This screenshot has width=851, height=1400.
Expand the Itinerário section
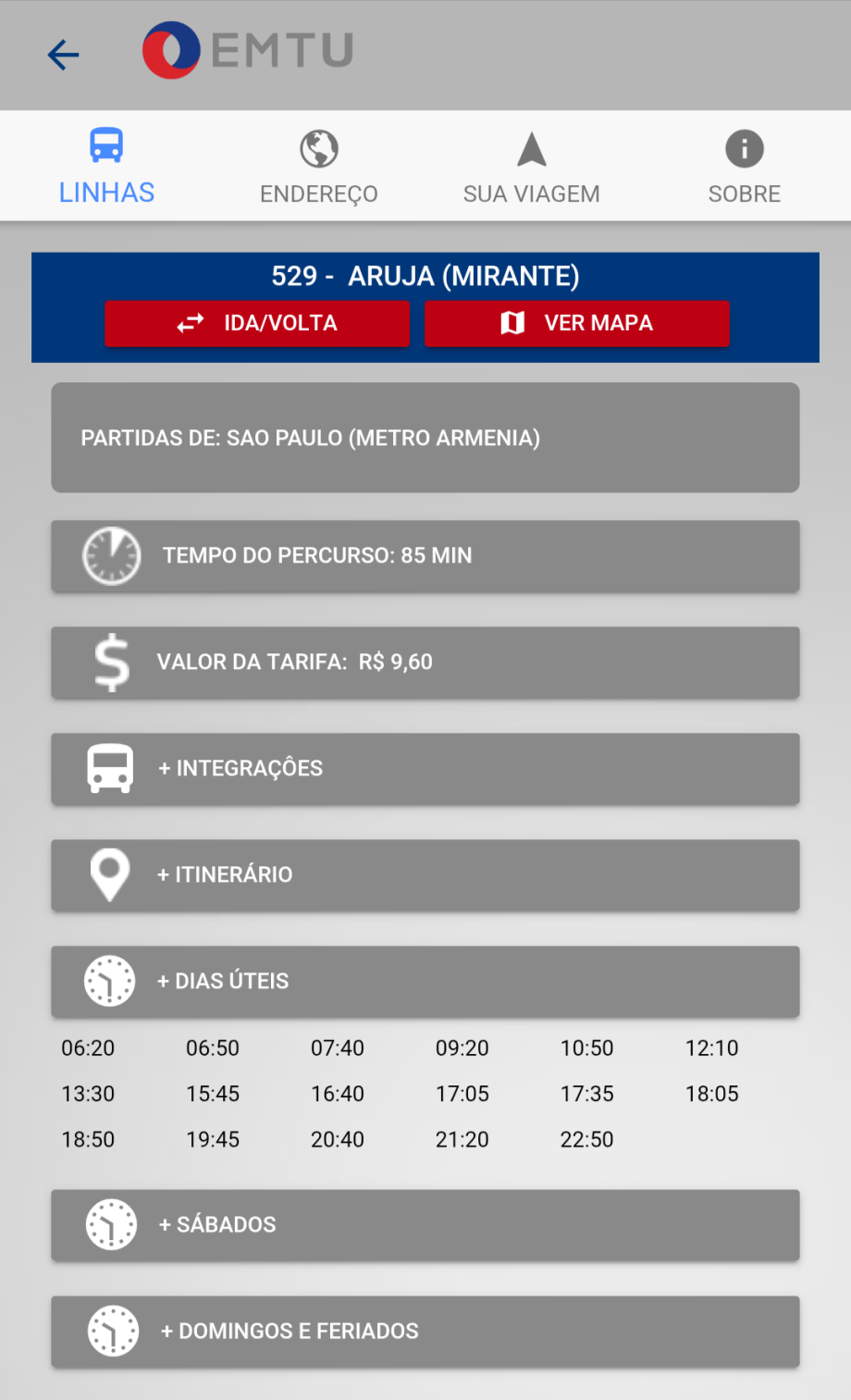pos(425,874)
